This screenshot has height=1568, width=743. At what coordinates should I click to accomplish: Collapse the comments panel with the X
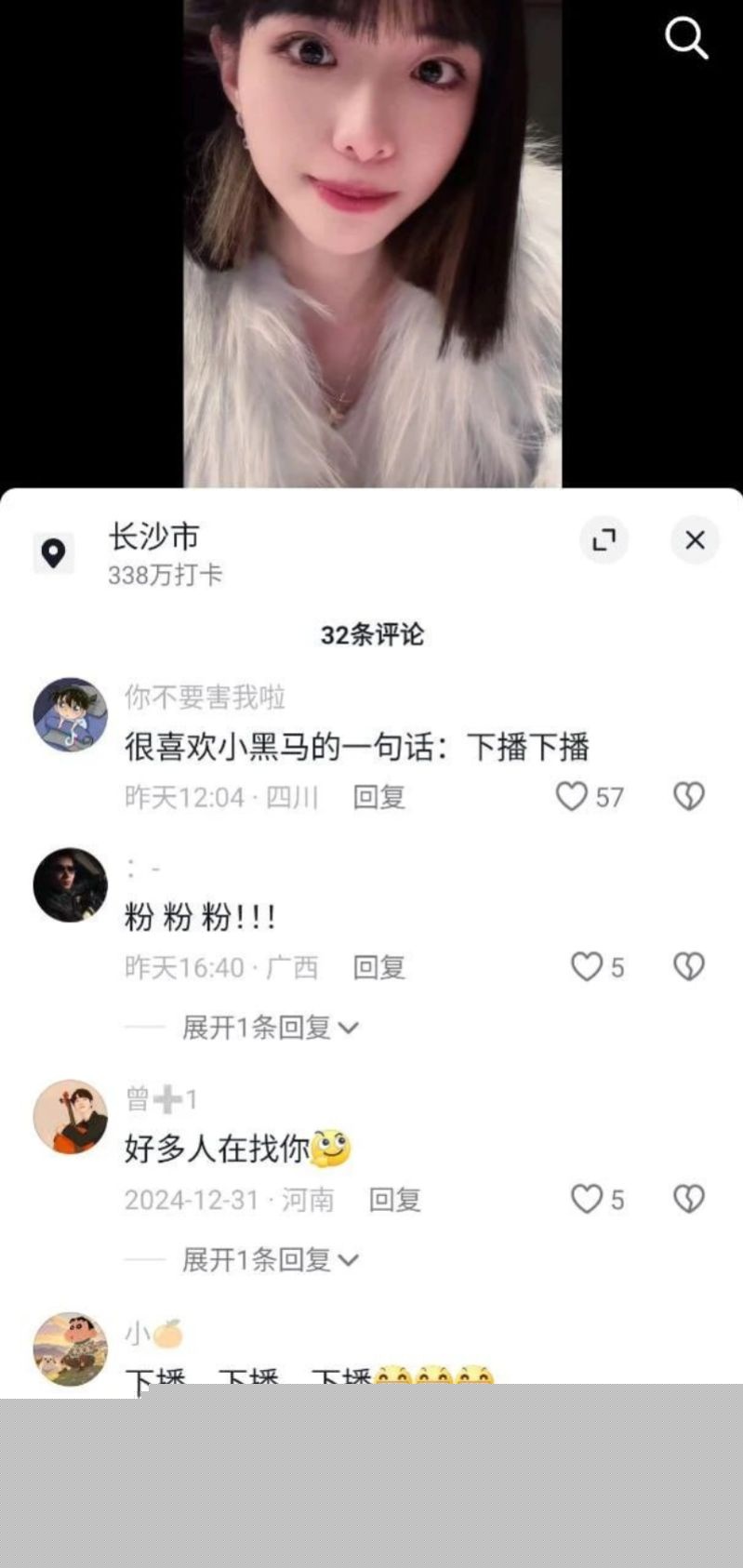[x=694, y=540]
